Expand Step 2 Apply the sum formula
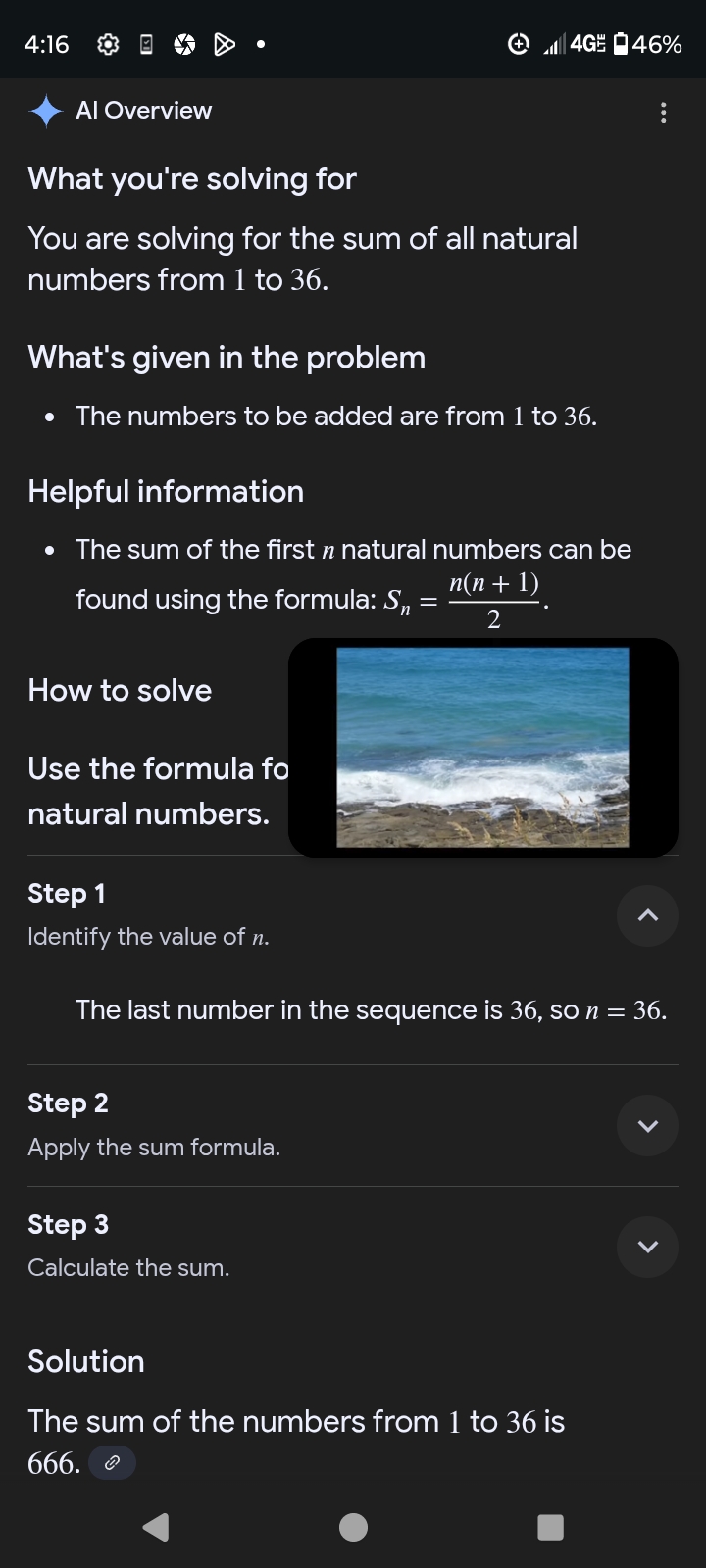Viewport: 706px width, 1568px height. [x=647, y=1126]
